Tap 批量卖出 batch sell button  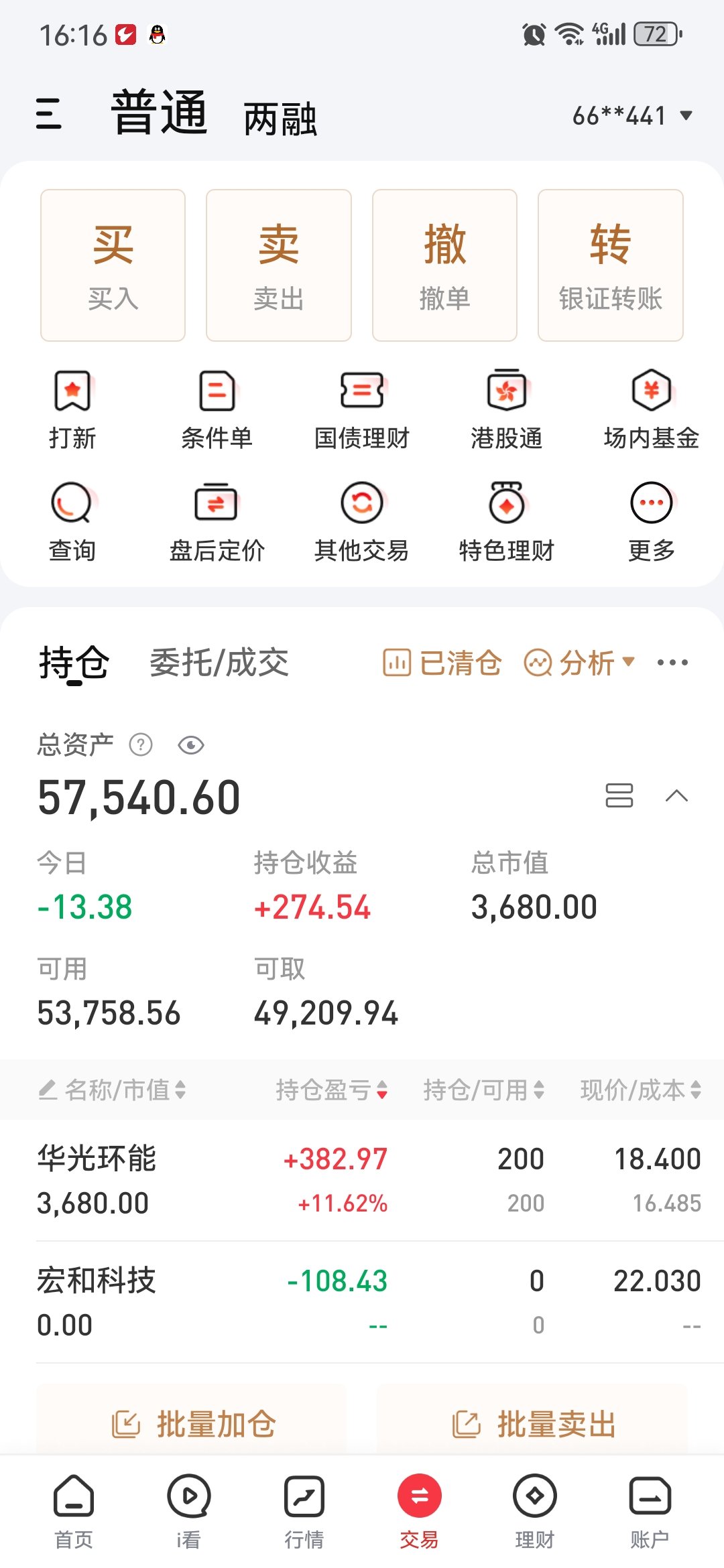tap(533, 1423)
